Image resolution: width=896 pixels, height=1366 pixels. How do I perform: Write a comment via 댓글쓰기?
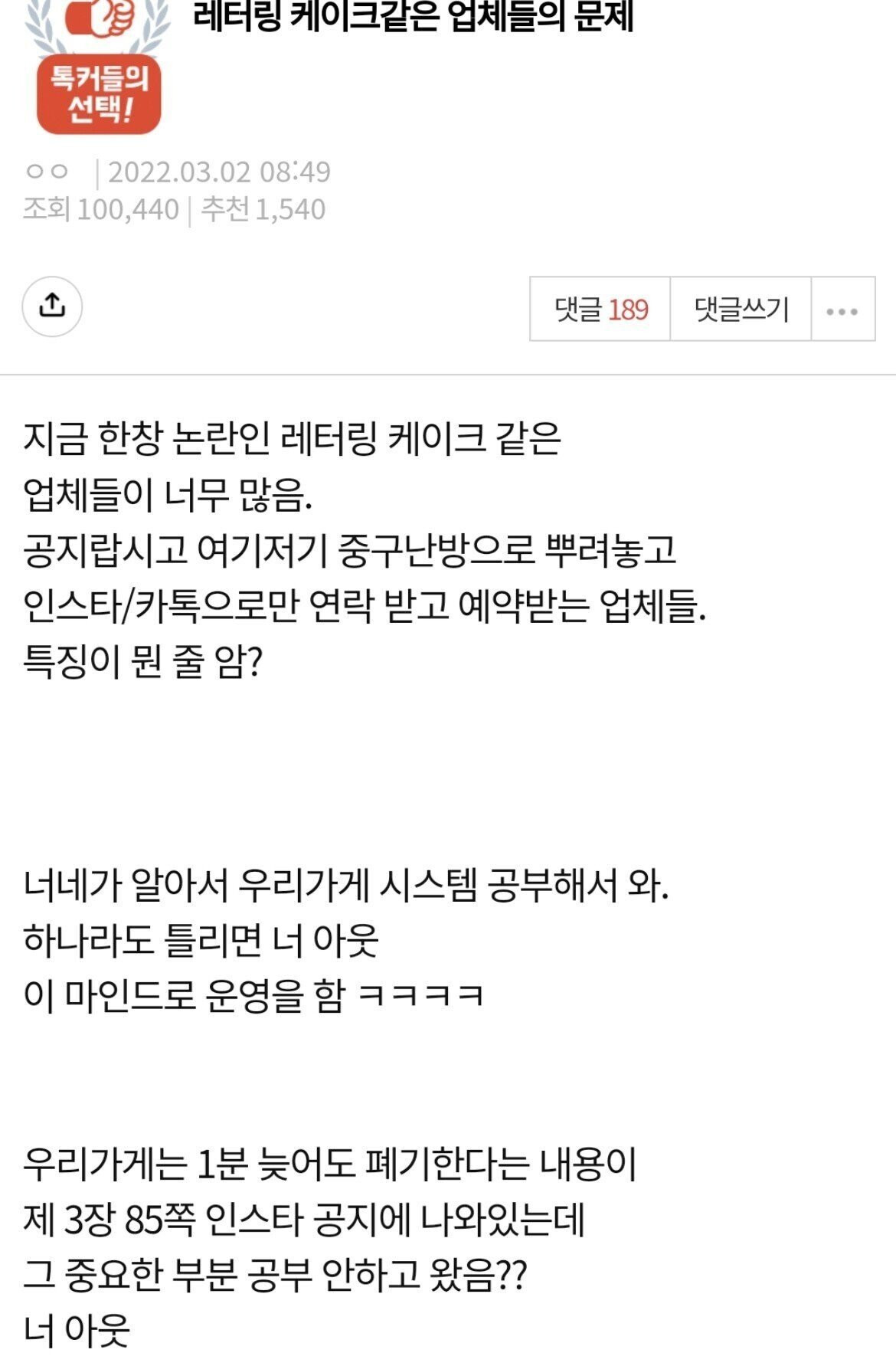(741, 310)
